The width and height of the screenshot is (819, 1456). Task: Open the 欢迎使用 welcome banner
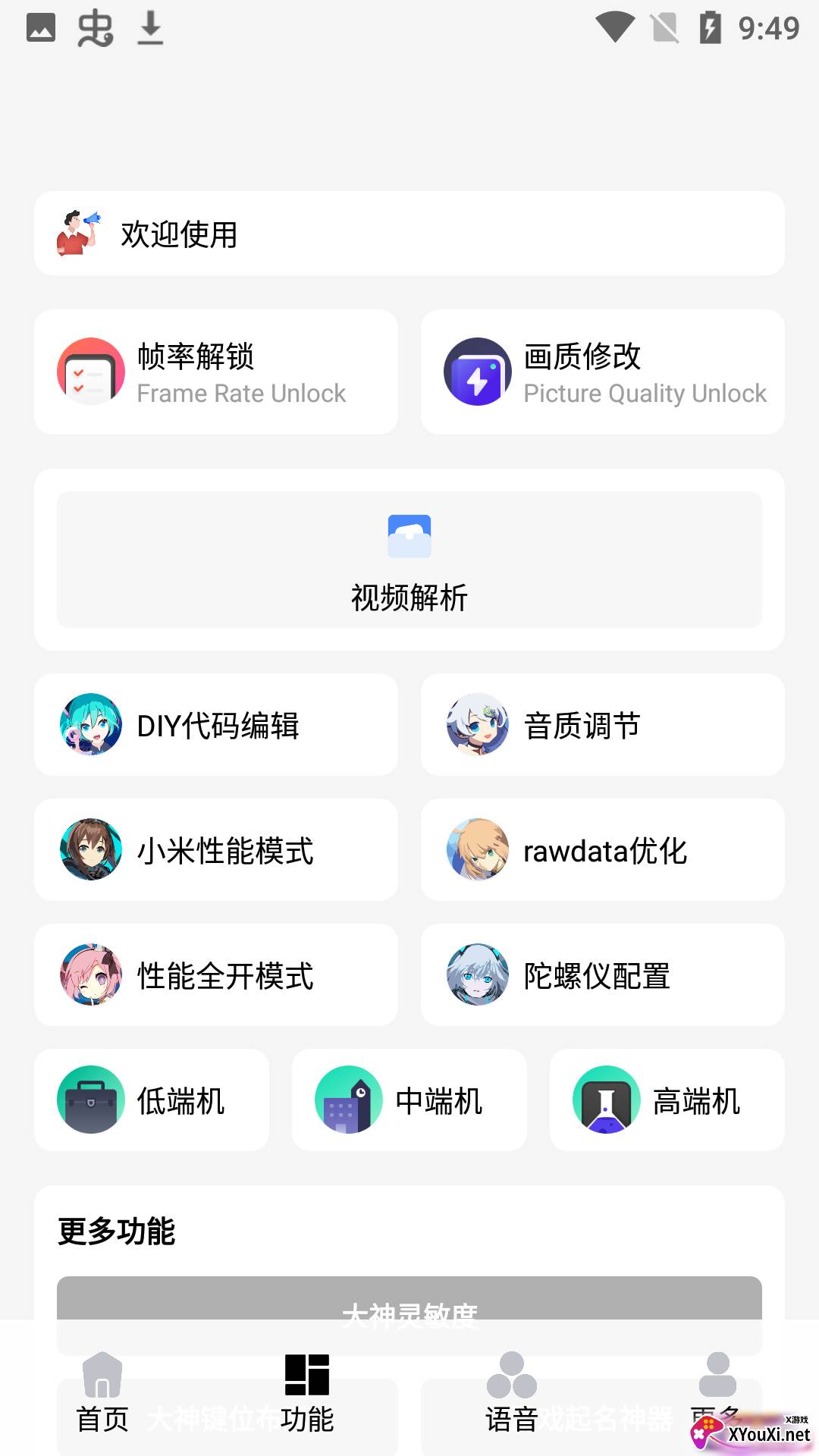[409, 234]
